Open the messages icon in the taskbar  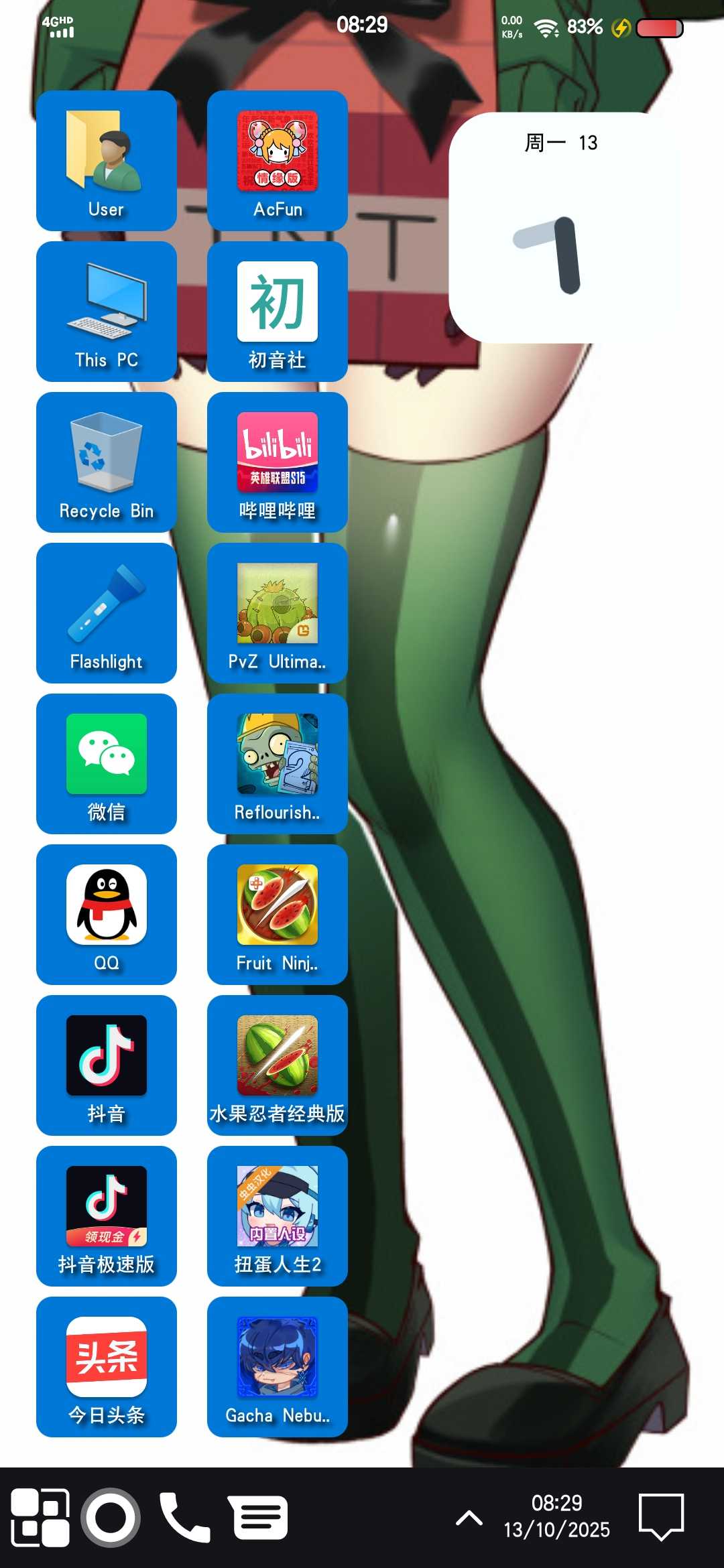[x=260, y=1518]
